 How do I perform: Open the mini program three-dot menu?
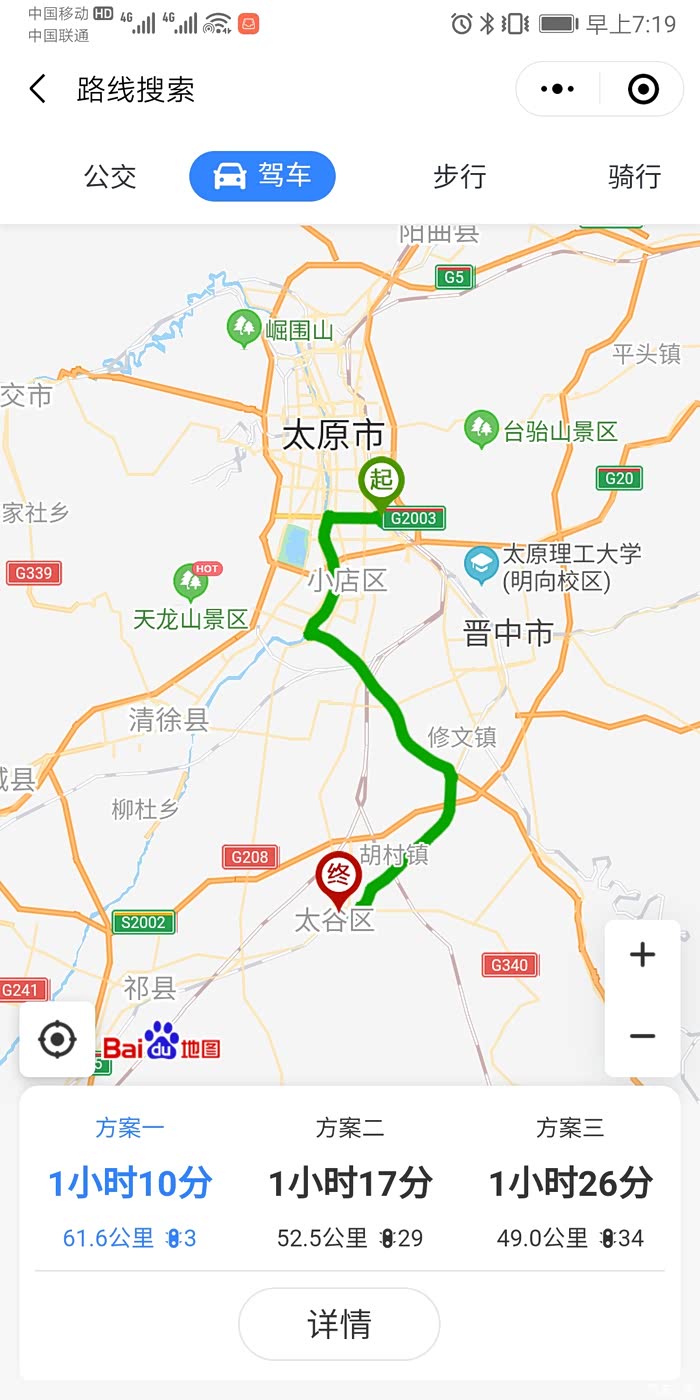557,89
